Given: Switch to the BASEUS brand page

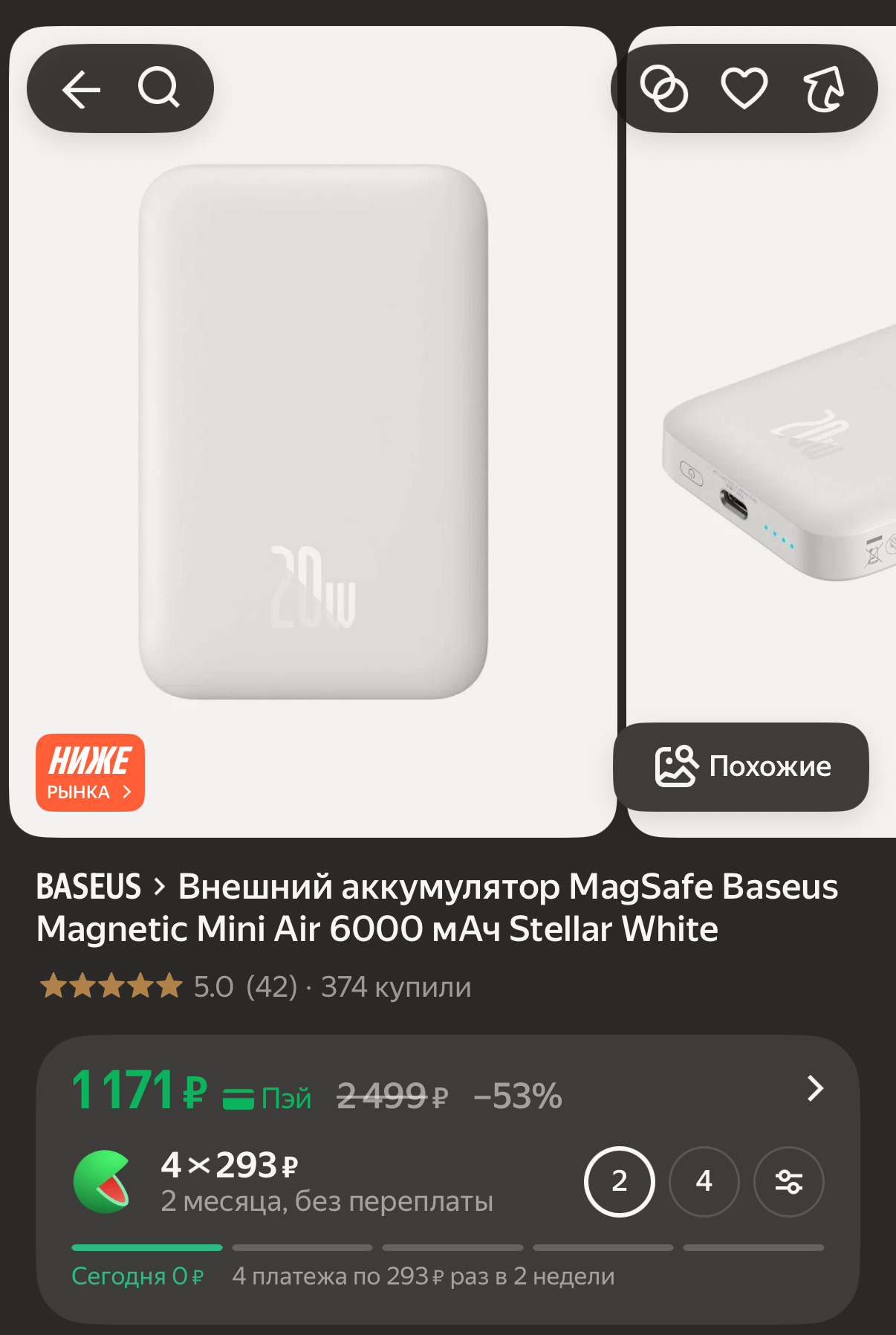Looking at the screenshot, I should [89, 886].
